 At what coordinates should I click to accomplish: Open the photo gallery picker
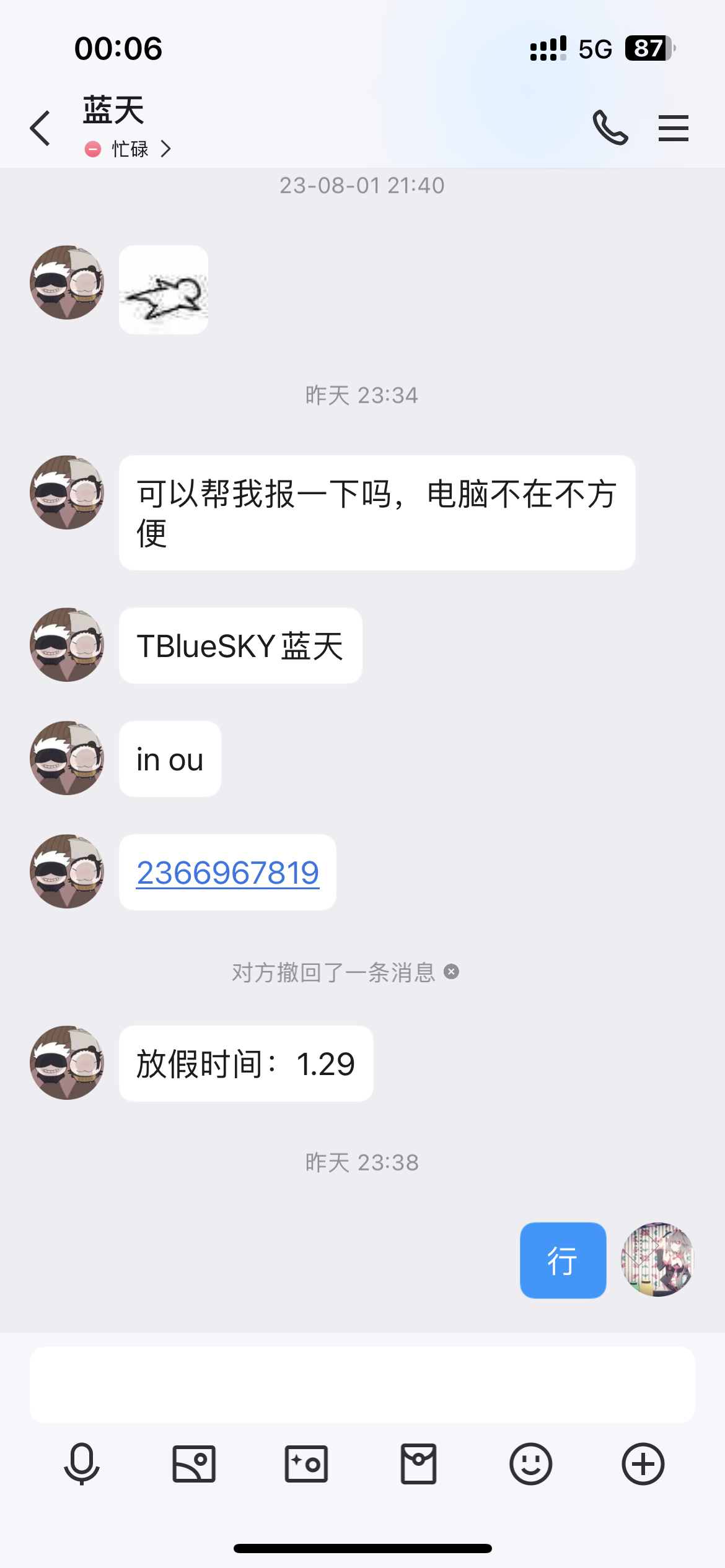pos(194,1464)
